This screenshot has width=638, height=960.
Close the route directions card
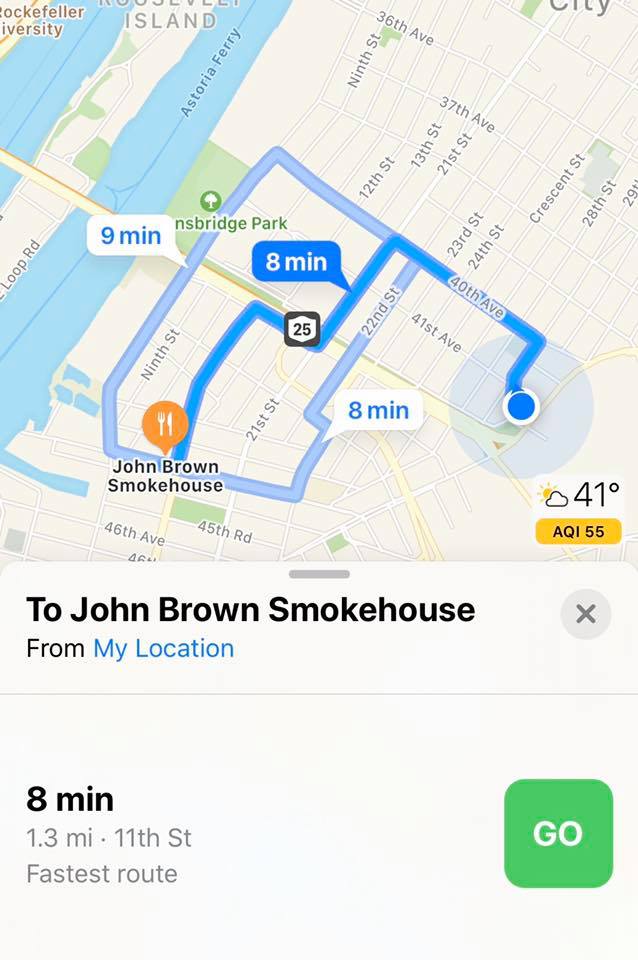click(x=586, y=614)
